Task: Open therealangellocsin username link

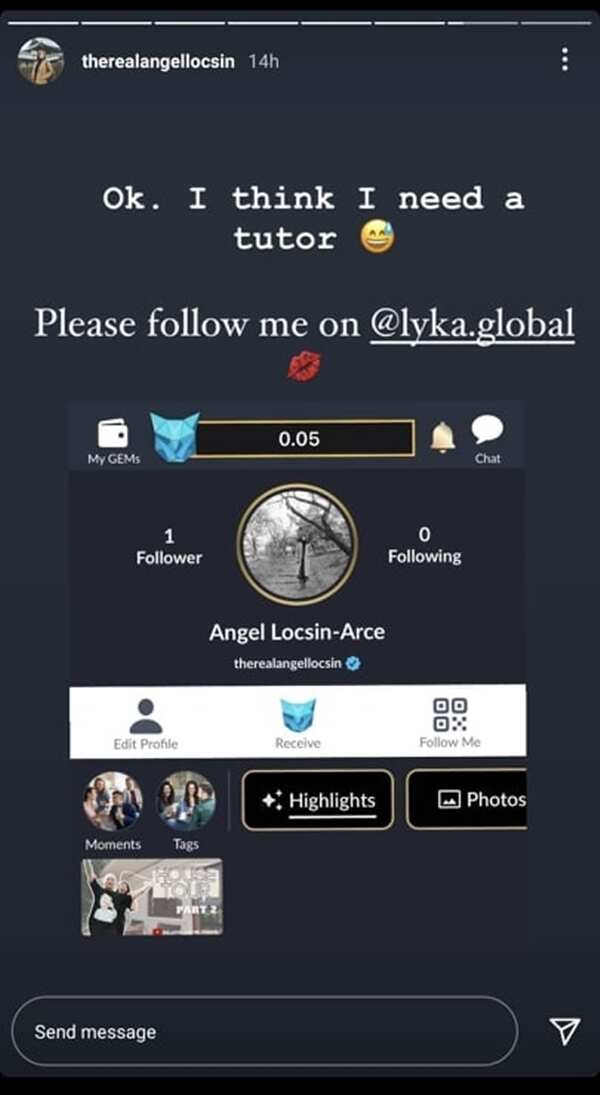Action: pos(158,61)
